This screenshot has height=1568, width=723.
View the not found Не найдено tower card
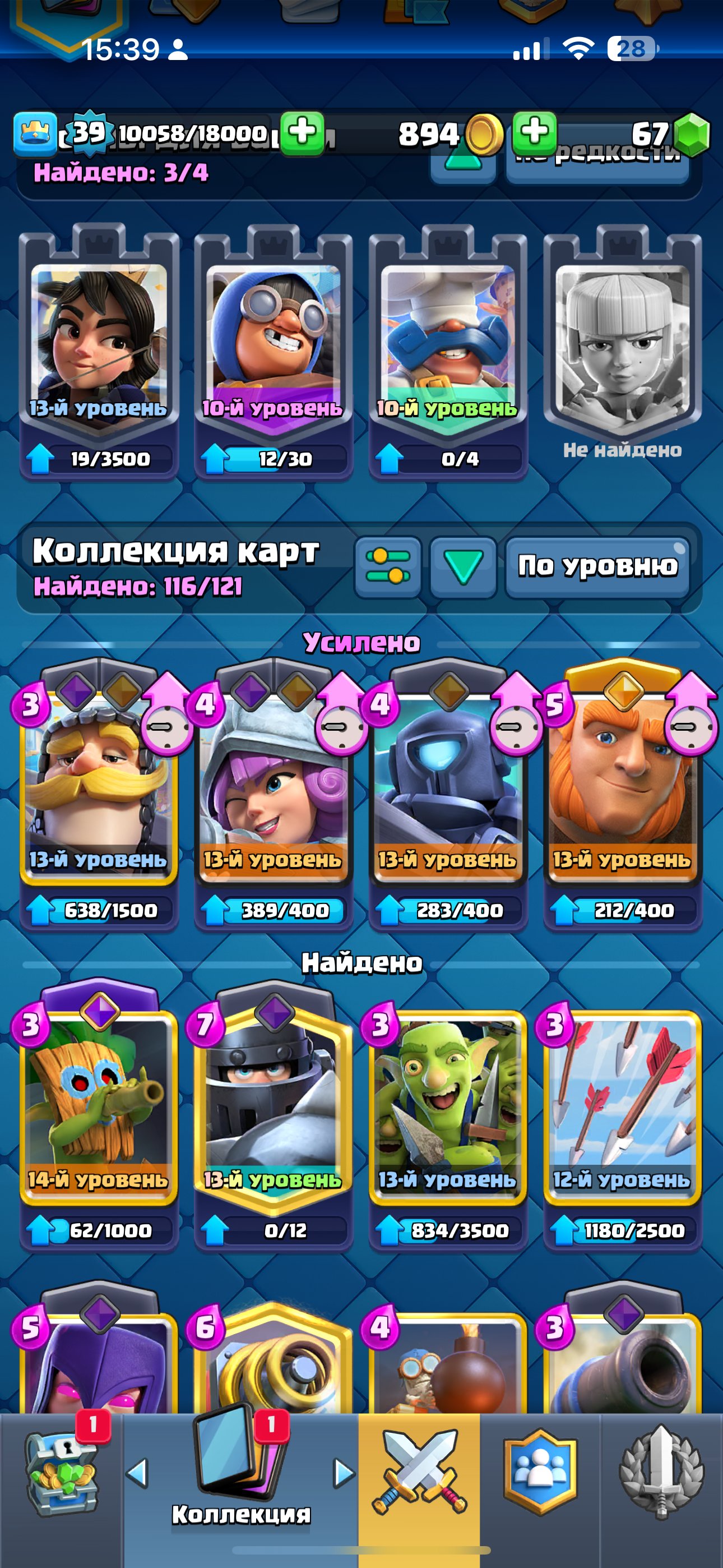point(622,347)
